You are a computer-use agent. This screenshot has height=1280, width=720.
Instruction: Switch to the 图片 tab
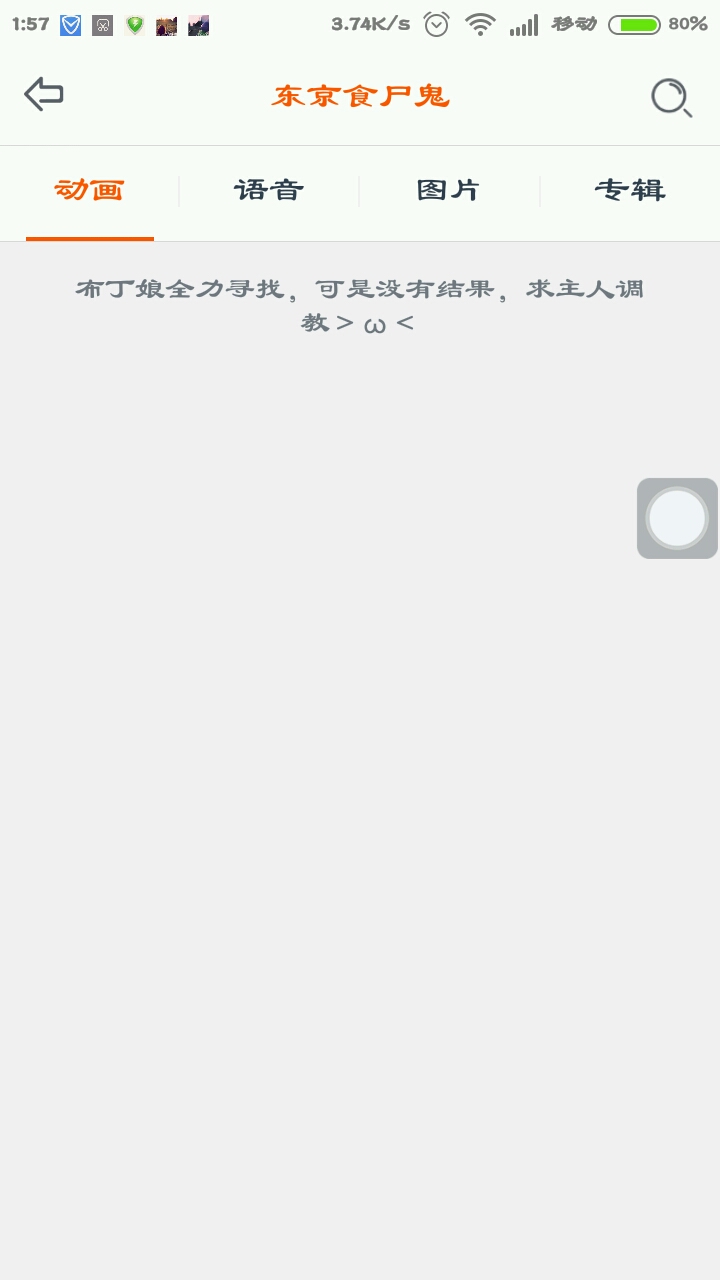click(449, 191)
